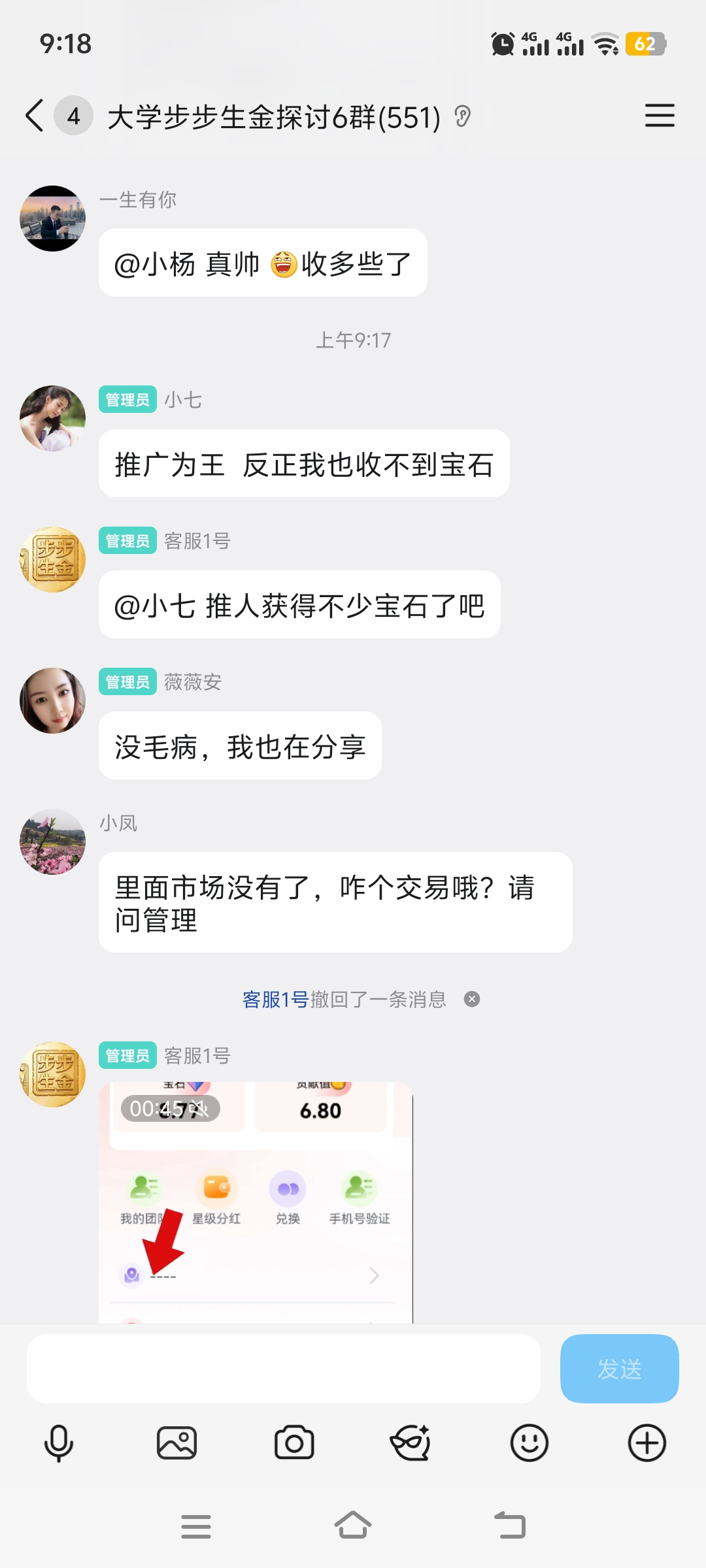
Task: Open the photo gallery picker
Action: pos(176,1443)
